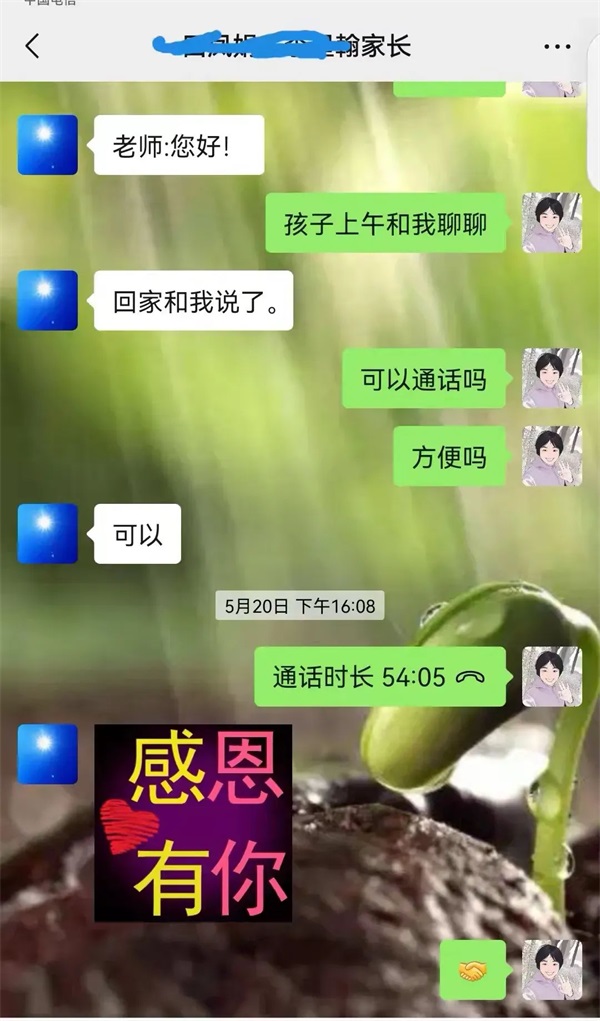Viewport: 600px width, 1021px height.
Task: Open parent's avatar beside 老师:您好!
Action: pyautogui.click(x=47, y=145)
